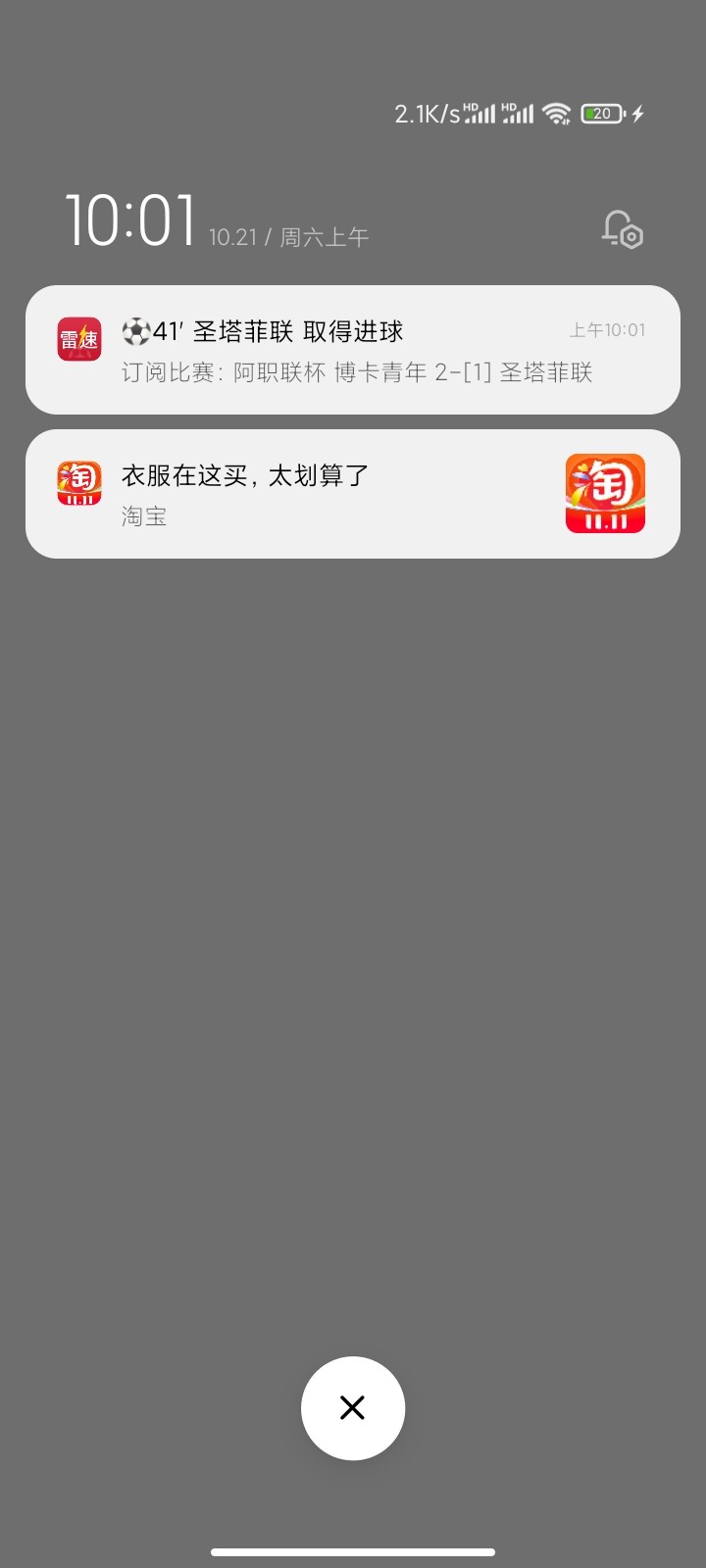Tap the subscription match score line
This screenshot has height=1568, width=706.
(x=357, y=373)
